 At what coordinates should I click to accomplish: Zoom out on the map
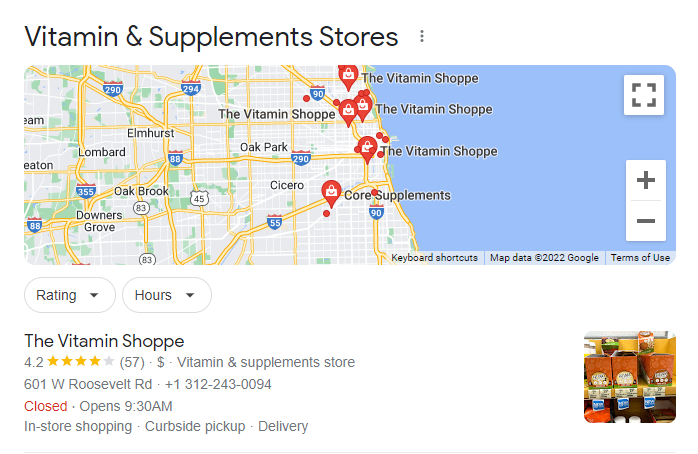click(x=645, y=221)
